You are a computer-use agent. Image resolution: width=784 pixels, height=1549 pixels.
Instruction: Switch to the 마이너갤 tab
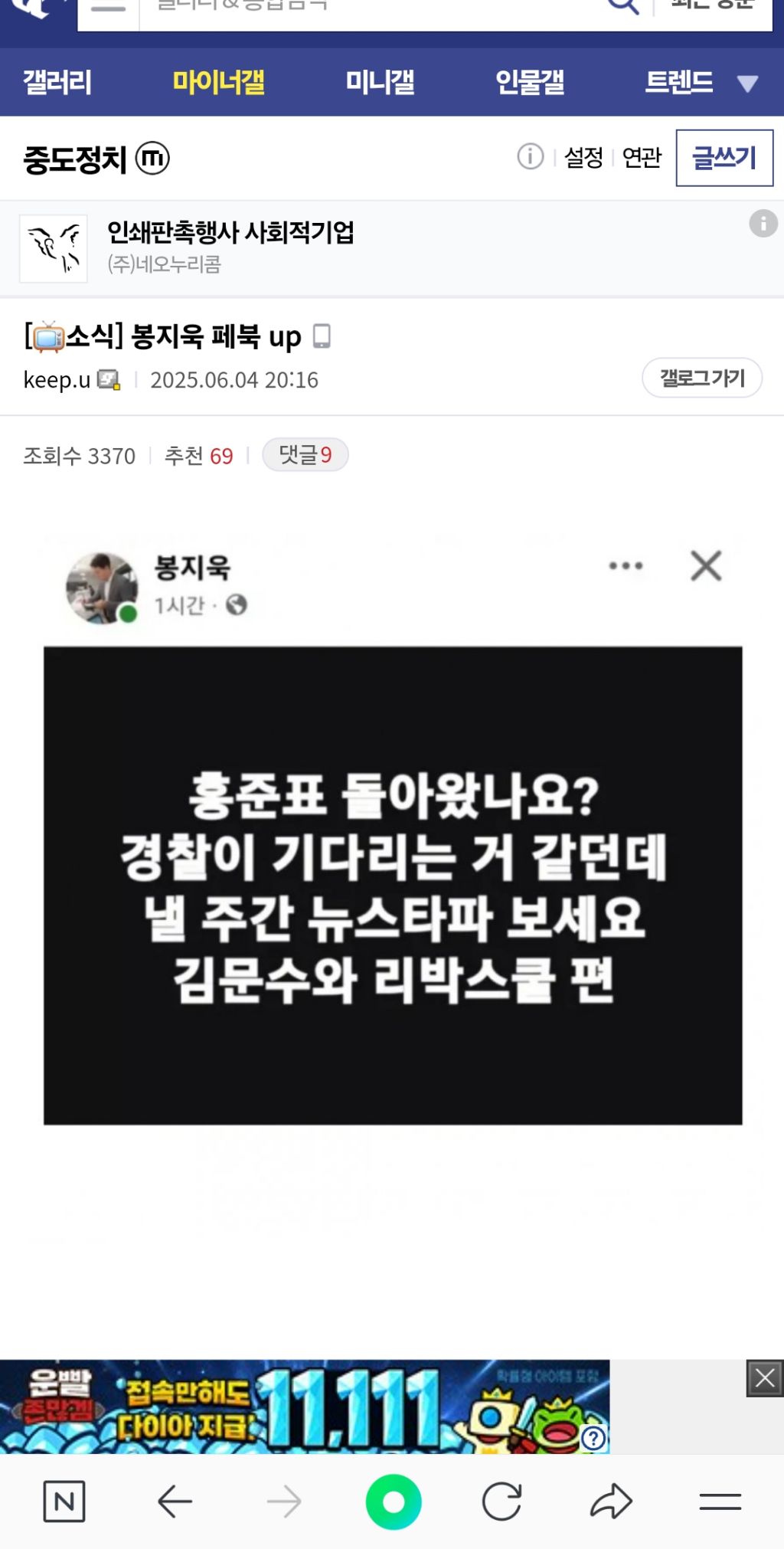click(x=218, y=82)
